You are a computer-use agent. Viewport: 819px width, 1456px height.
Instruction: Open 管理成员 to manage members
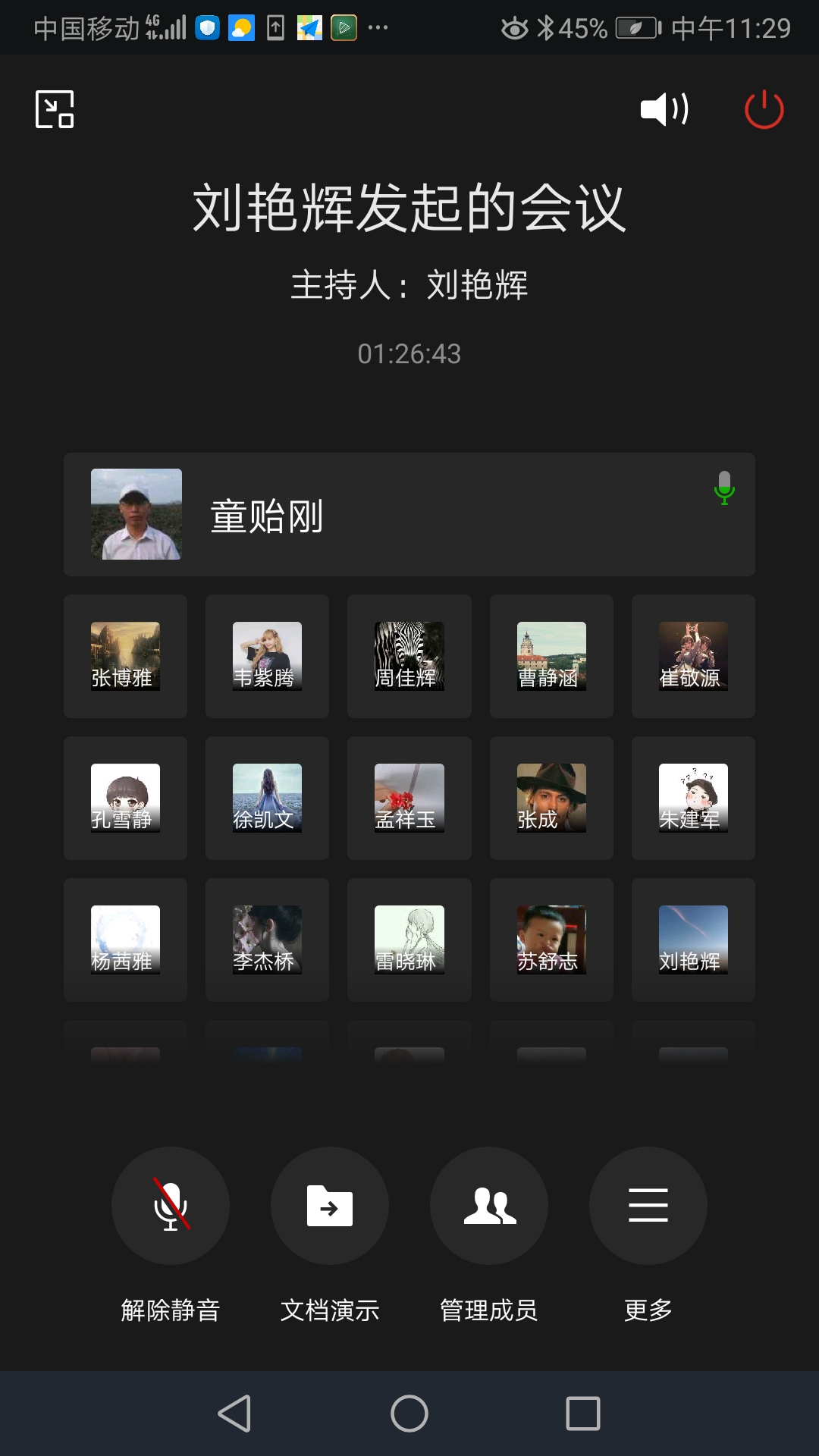(489, 1206)
